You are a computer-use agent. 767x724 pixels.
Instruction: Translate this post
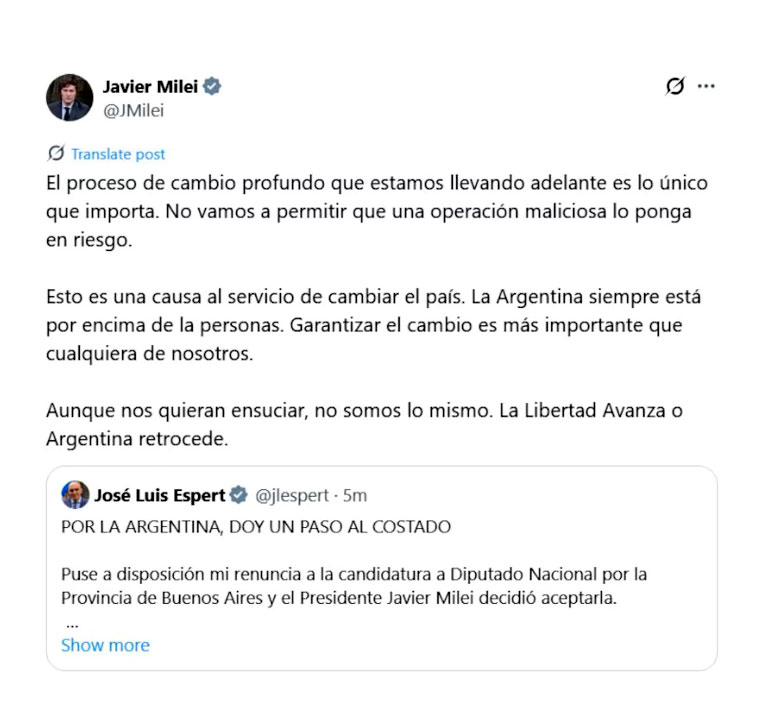[x=117, y=154]
